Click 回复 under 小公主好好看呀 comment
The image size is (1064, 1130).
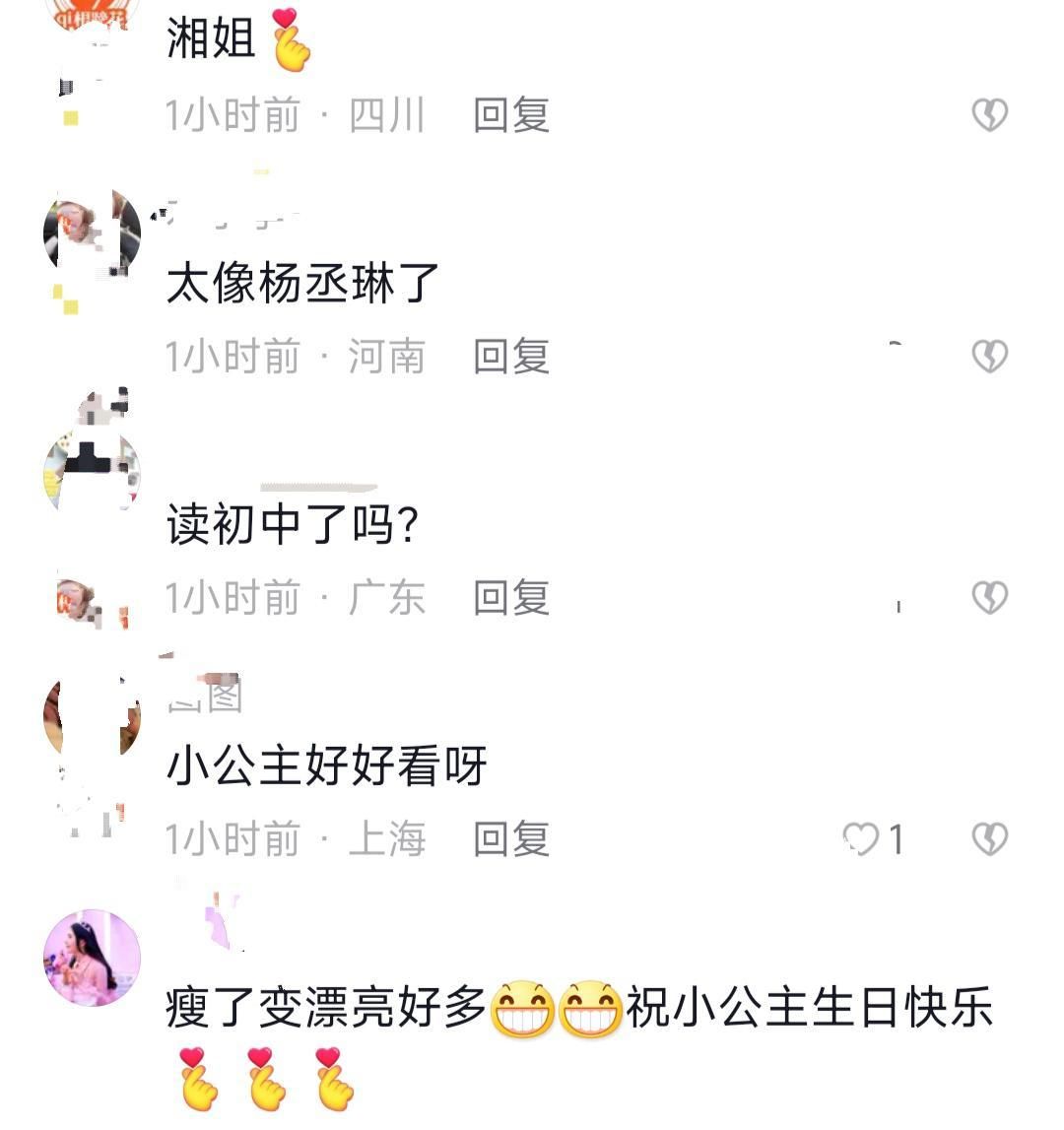510,840
